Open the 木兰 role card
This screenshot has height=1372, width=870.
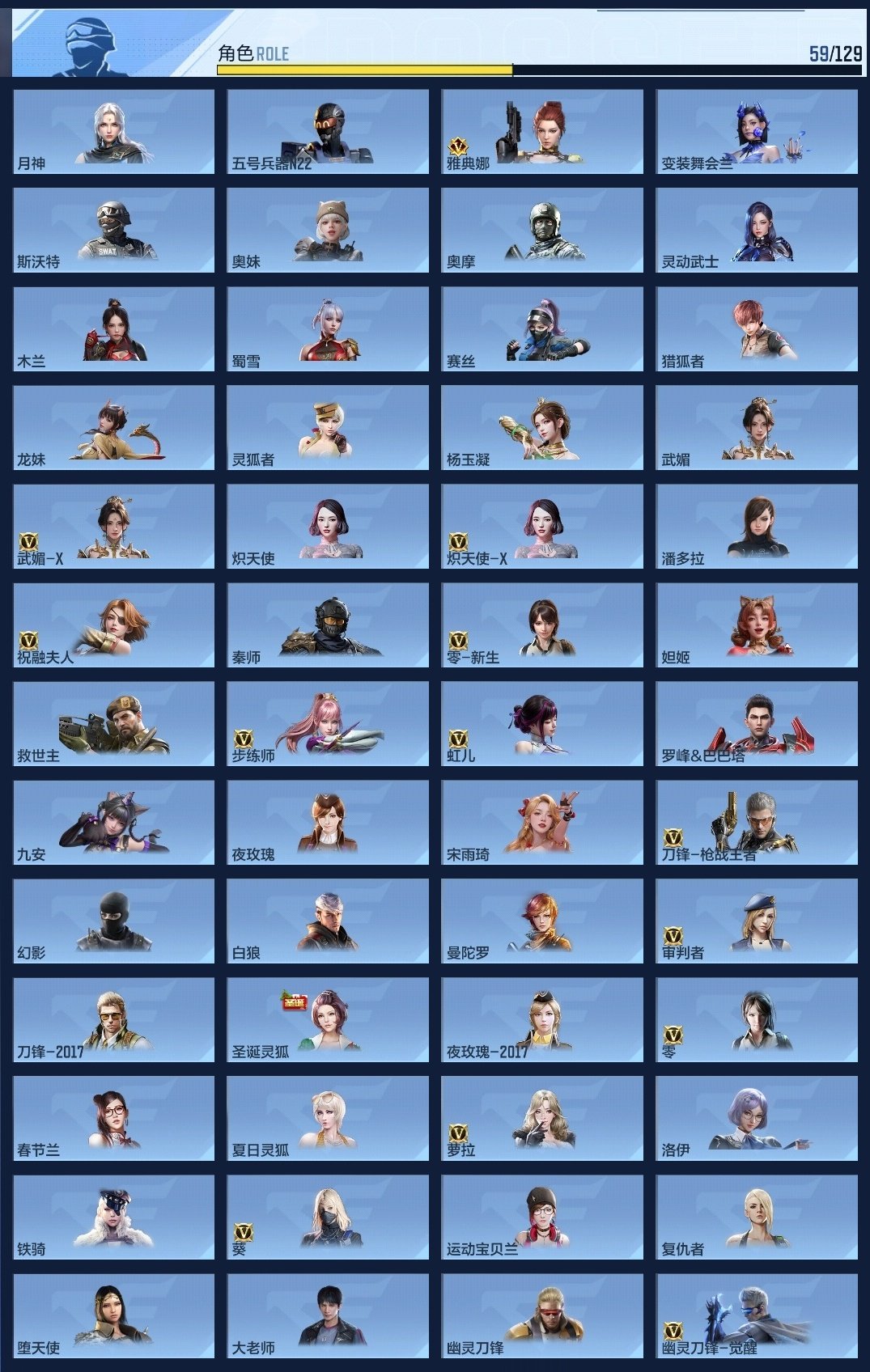point(113,329)
